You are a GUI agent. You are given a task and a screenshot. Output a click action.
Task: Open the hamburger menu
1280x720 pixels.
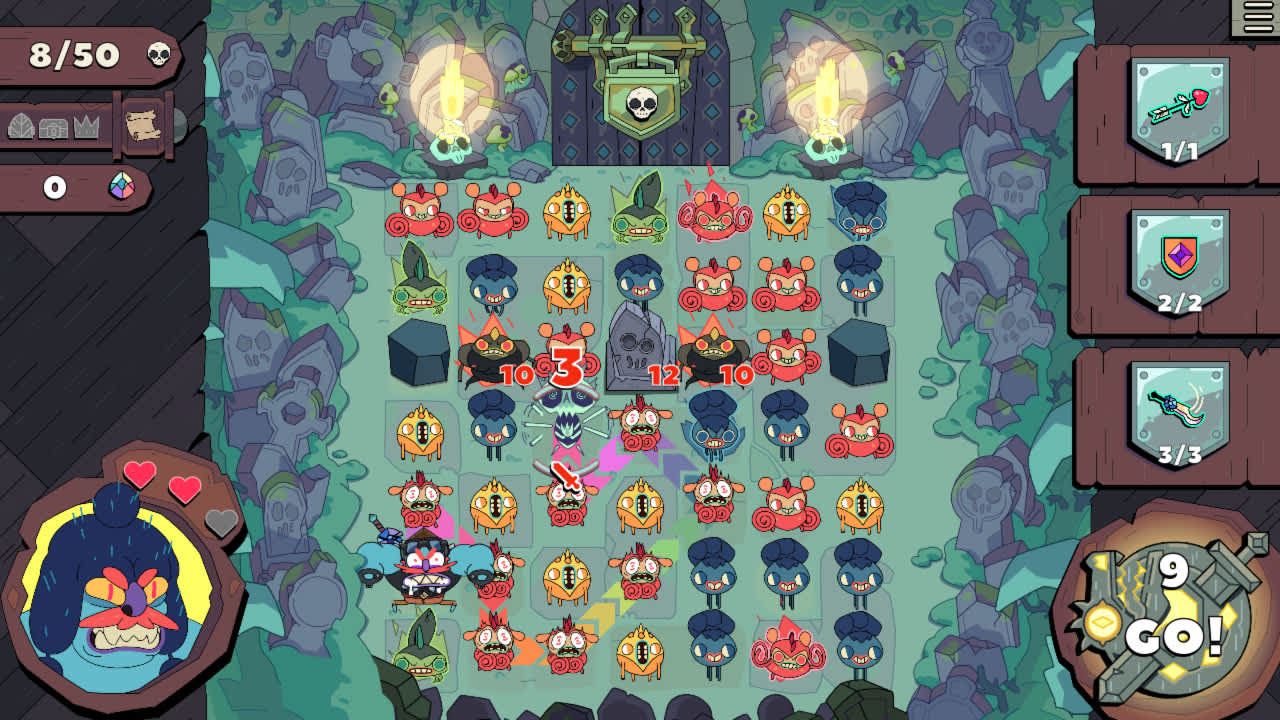pyautogui.click(x=1256, y=17)
